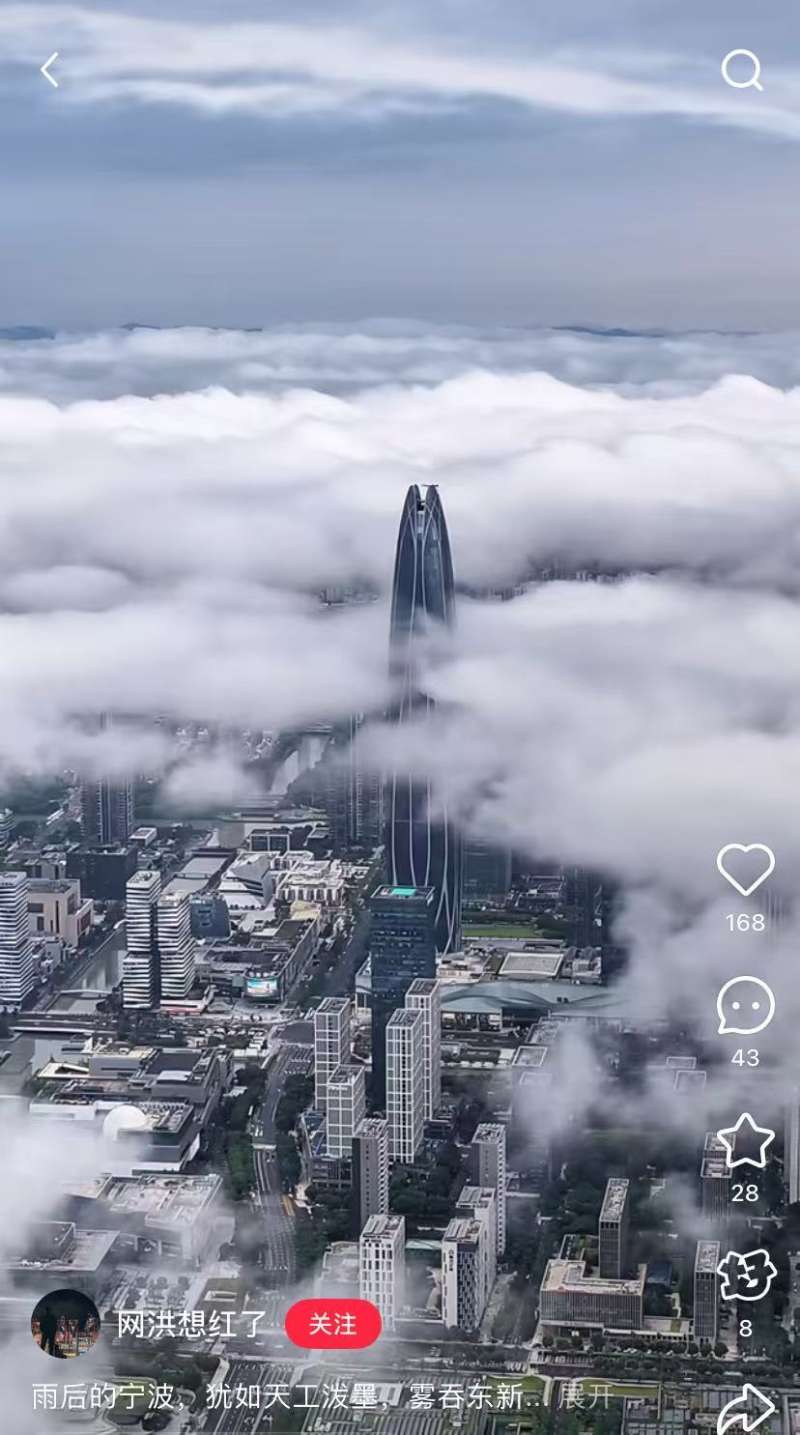Share the video with the arrow icon
Screen dimensions: 800x1435
[x=746, y=1410]
